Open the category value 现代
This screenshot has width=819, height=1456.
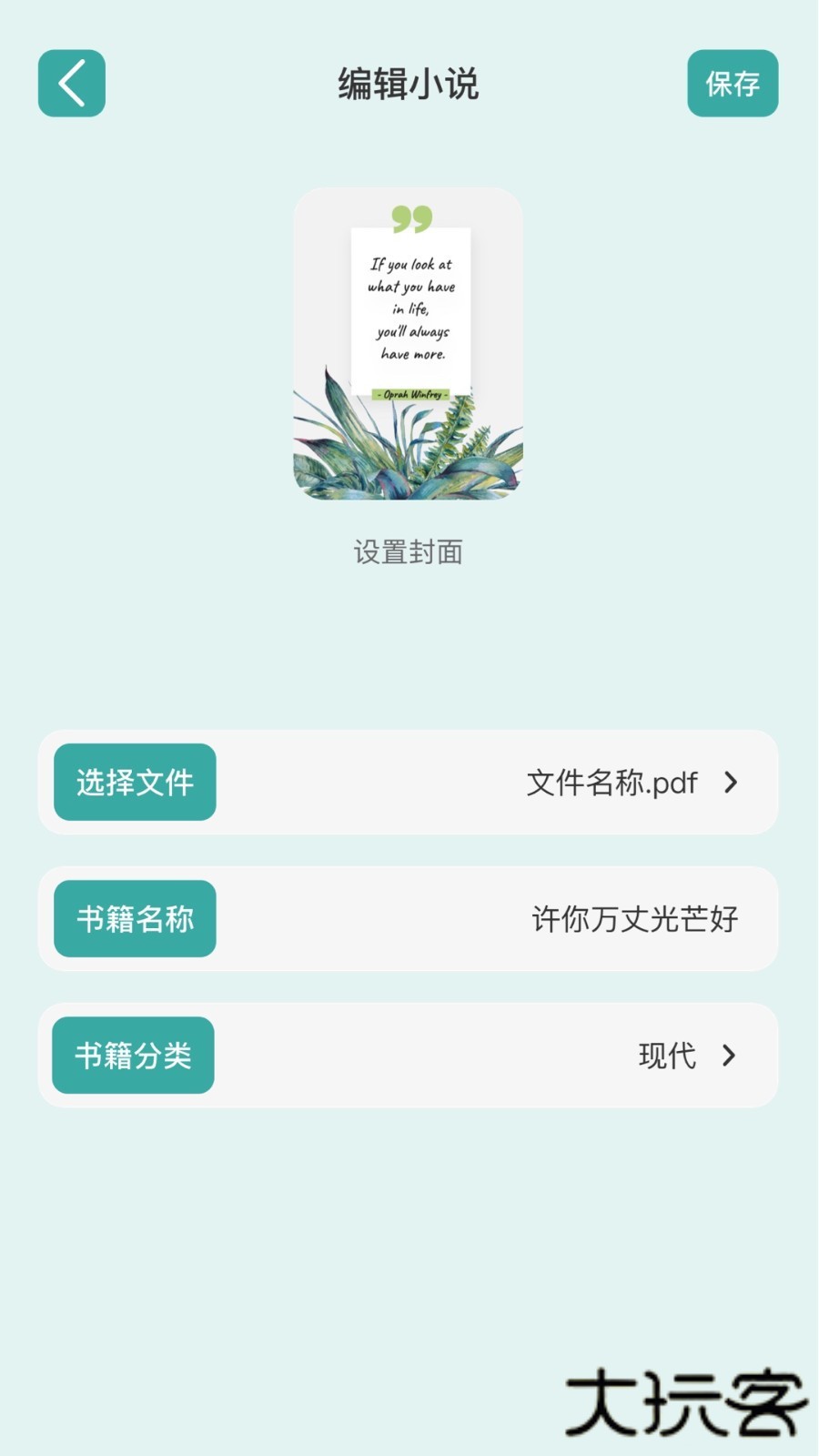click(665, 1056)
